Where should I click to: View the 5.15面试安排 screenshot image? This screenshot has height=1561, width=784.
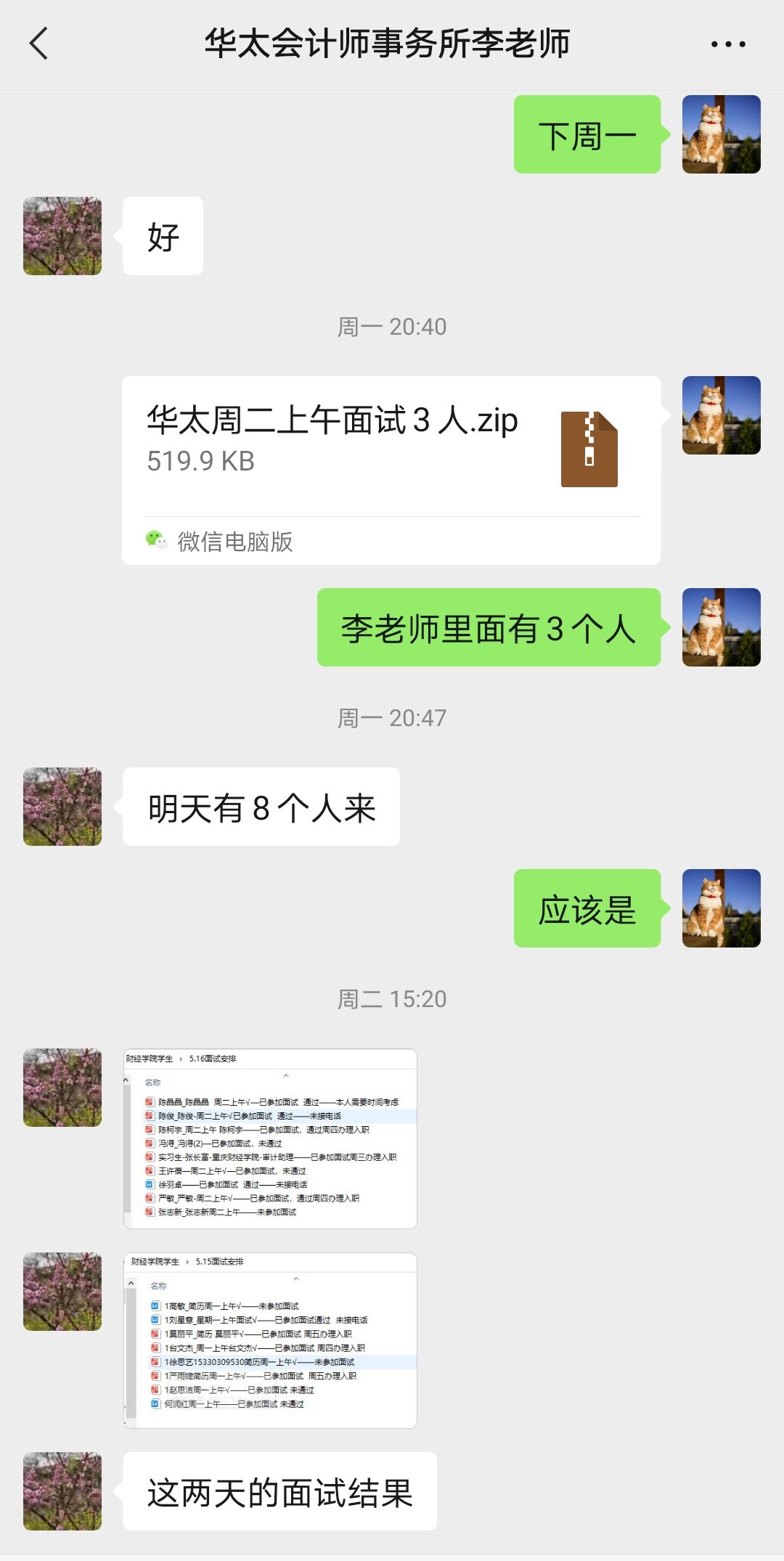point(270,1340)
